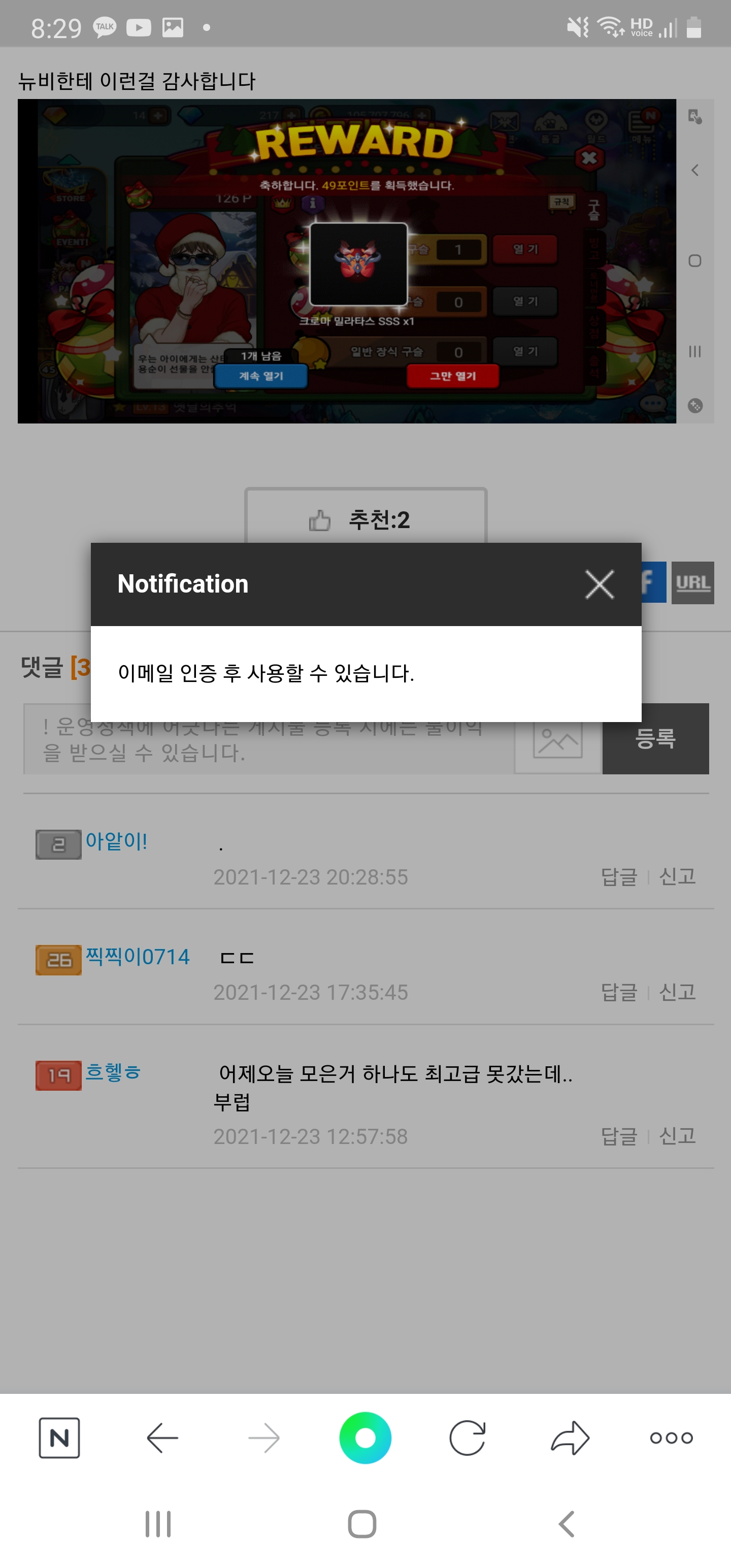The height and width of the screenshot is (1568, 731).
Task: Share this page from browser toolbar
Action: 570,1438
